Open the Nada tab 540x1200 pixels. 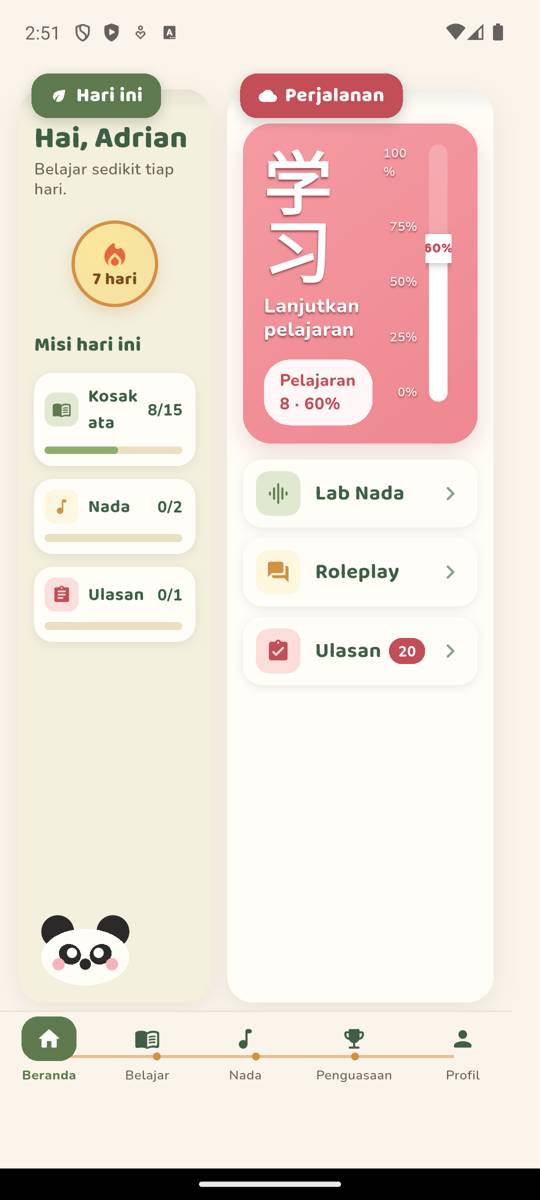[x=245, y=1054]
